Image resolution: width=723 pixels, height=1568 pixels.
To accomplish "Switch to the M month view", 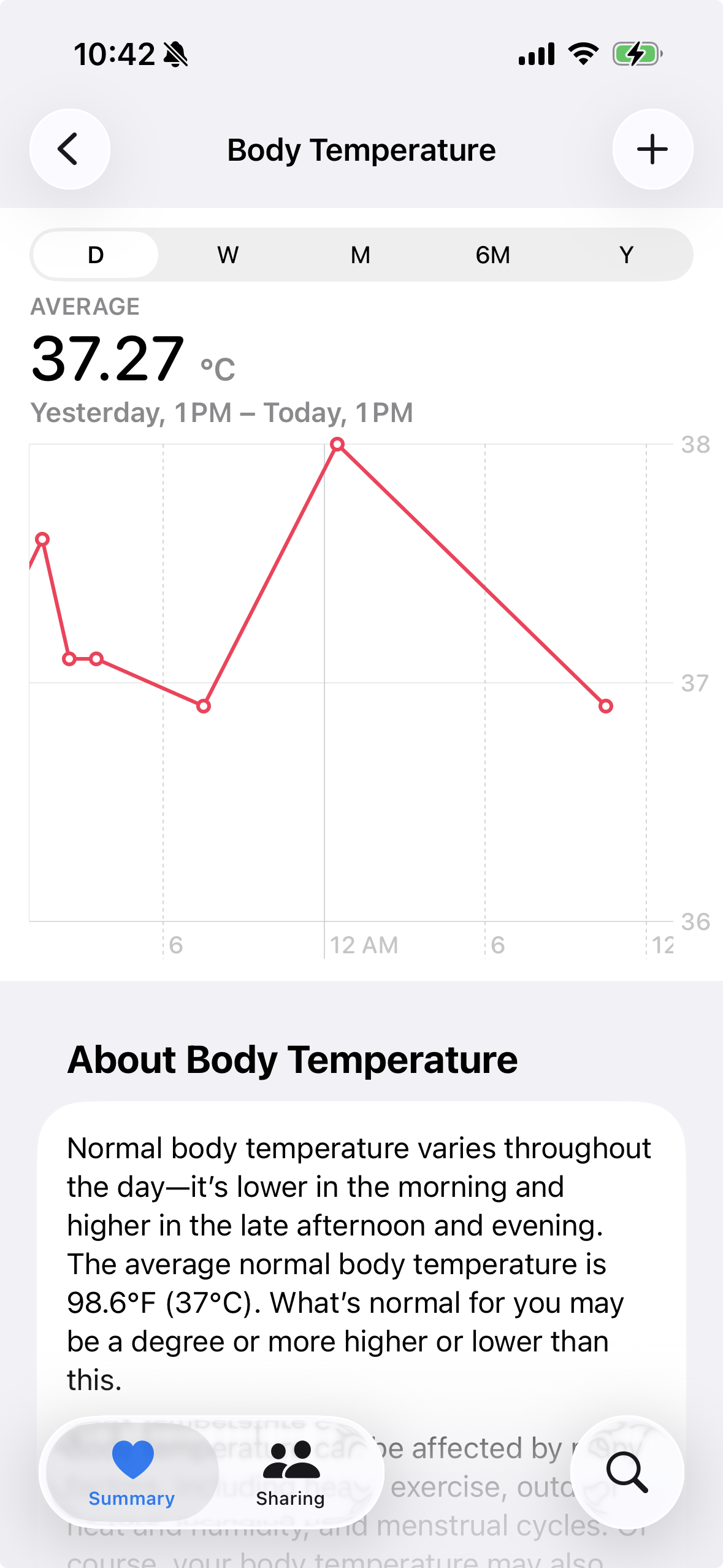I will (361, 255).
